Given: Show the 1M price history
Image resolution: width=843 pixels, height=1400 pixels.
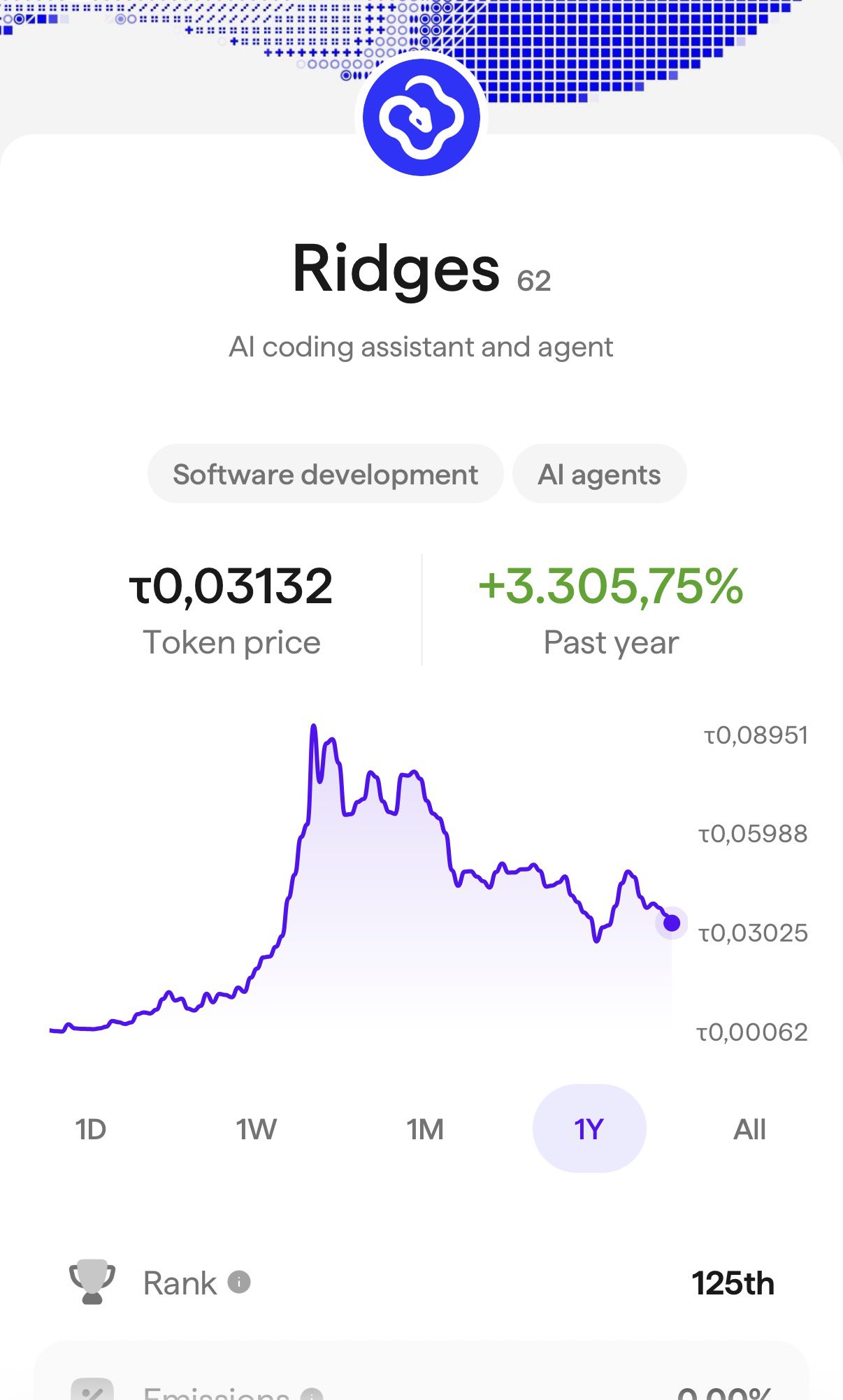Looking at the screenshot, I should pyautogui.click(x=425, y=1129).
